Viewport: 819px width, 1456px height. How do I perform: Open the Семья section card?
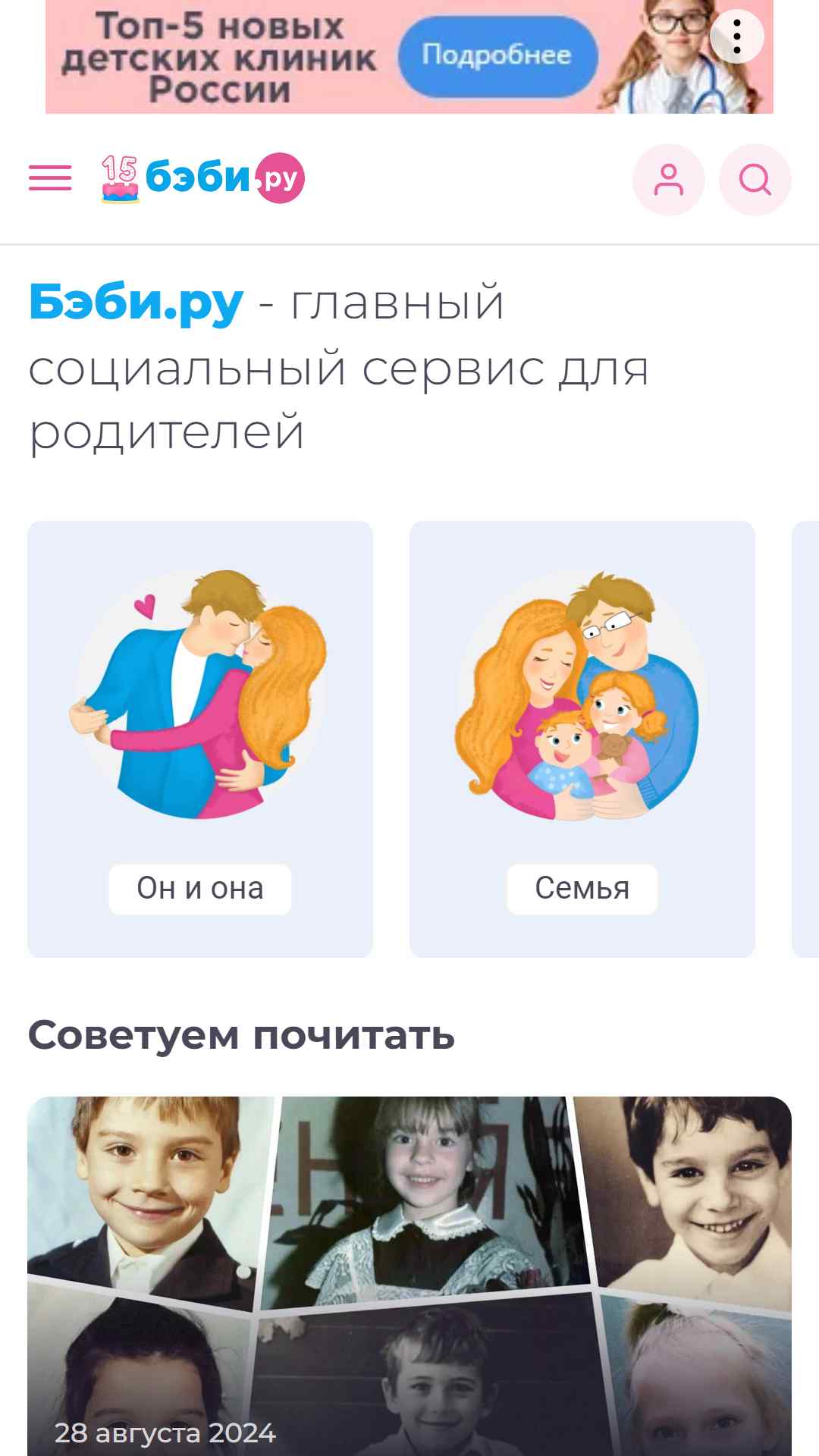point(582,739)
